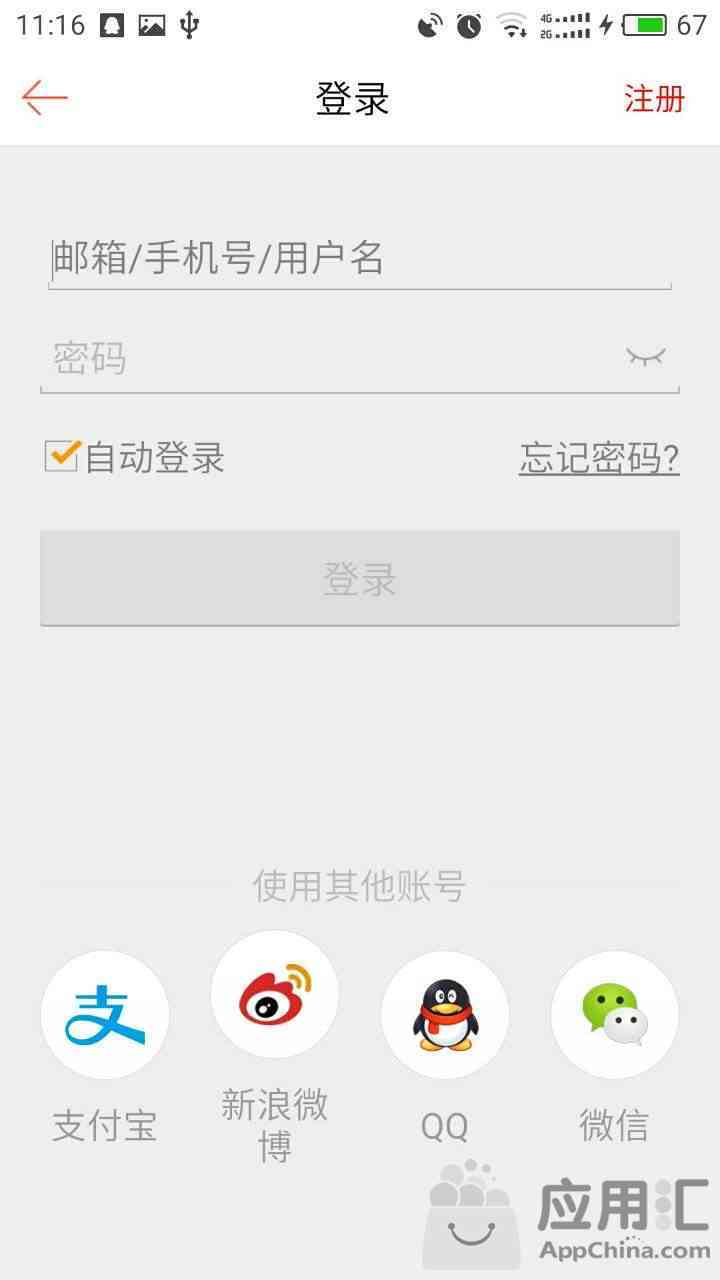Log in using QQ account
Screen dimensions: 720x1280
[x=445, y=1015]
